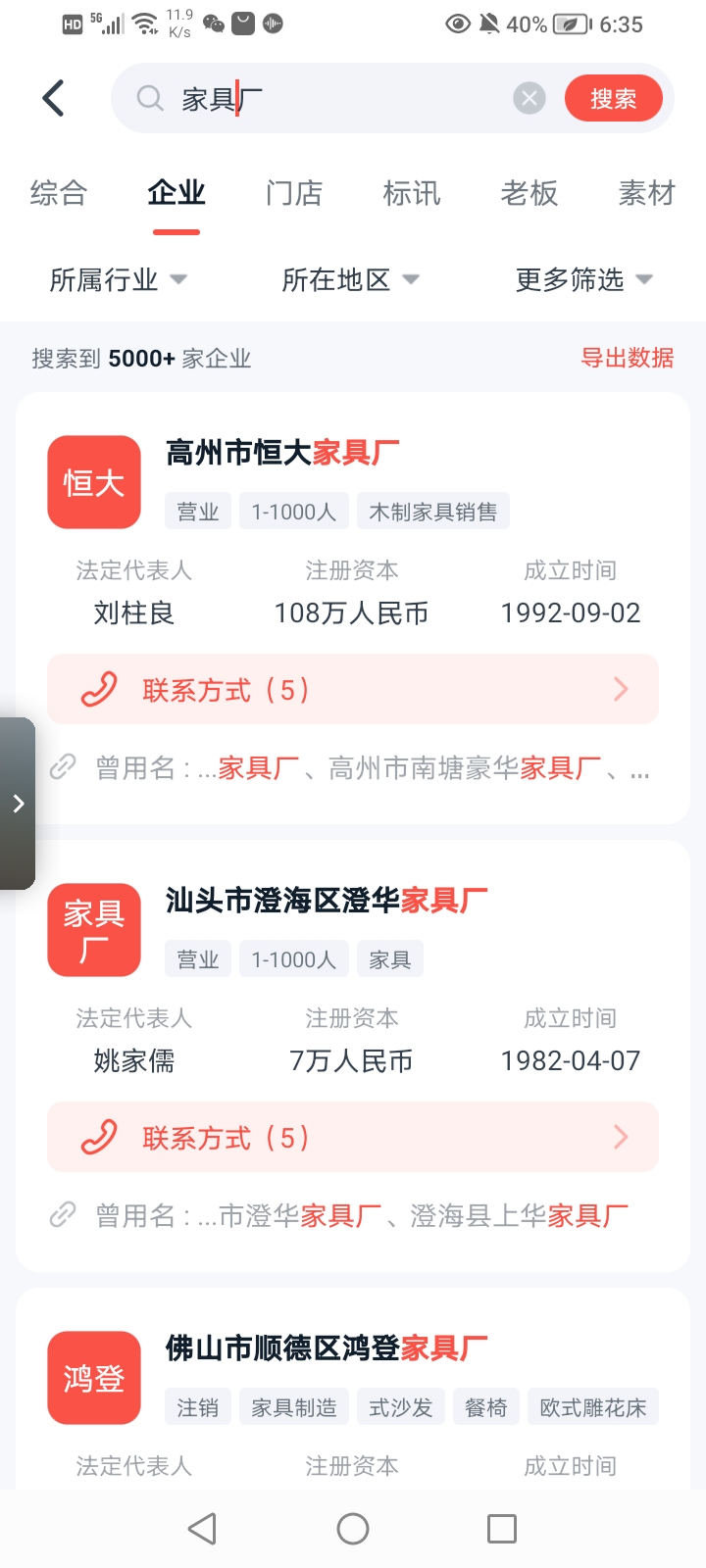Viewport: 706px width, 1568px height.
Task: Tap the red 搜索 button
Action: coord(613,99)
